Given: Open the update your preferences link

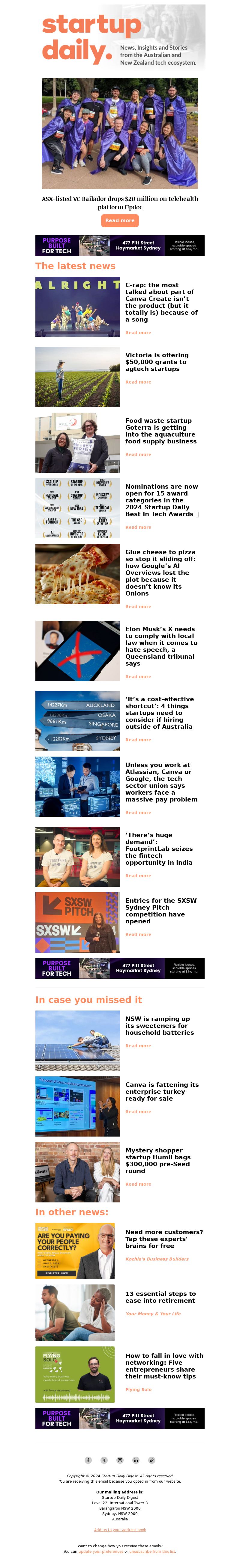Looking at the screenshot, I should (100, 1552).
